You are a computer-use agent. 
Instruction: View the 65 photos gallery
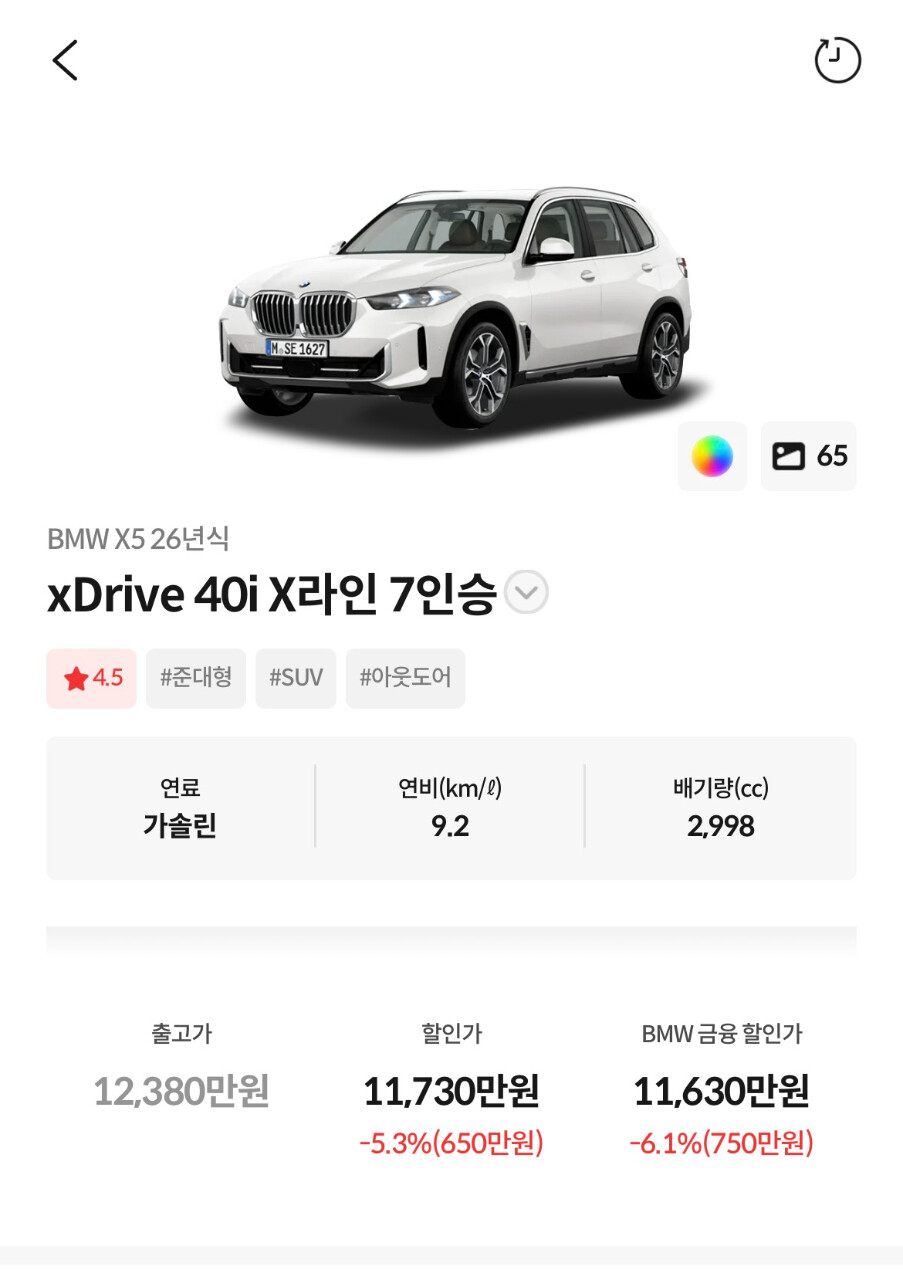pos(808,457)
